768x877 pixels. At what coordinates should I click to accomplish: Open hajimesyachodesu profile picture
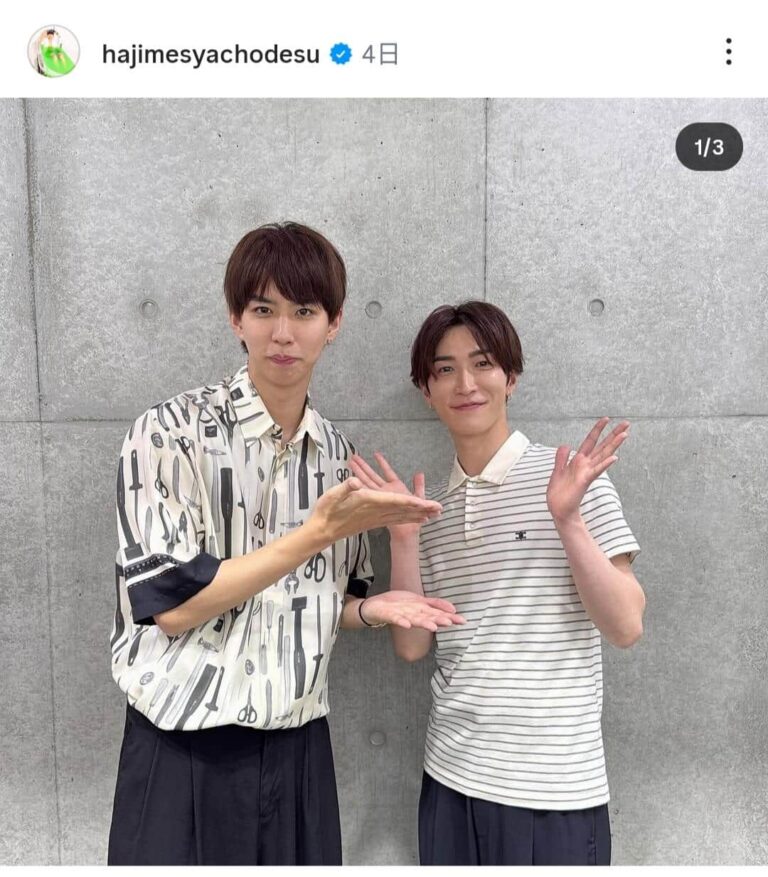tap(53, 52)
